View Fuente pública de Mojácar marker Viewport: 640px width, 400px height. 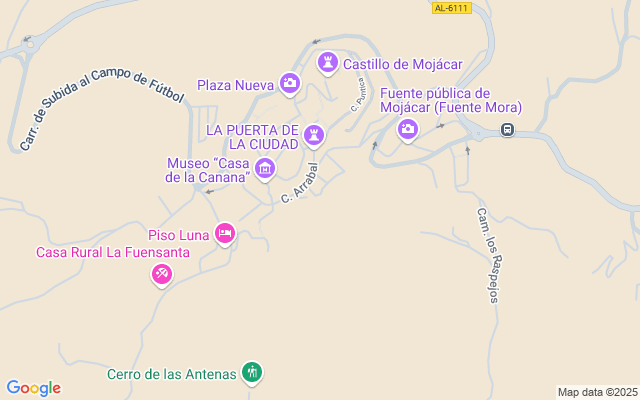(408, 129)
